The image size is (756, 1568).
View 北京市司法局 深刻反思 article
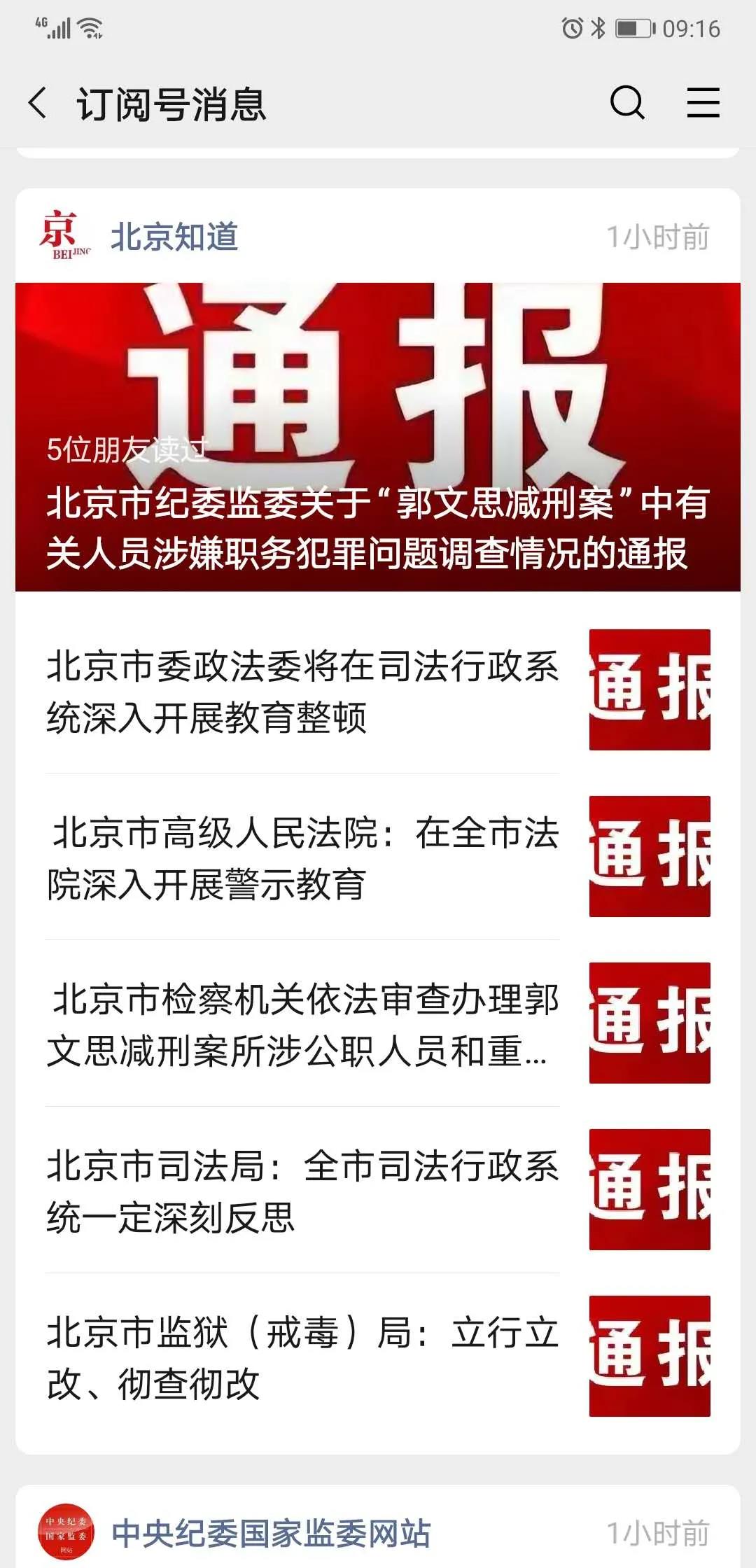tap(378, 1190)
